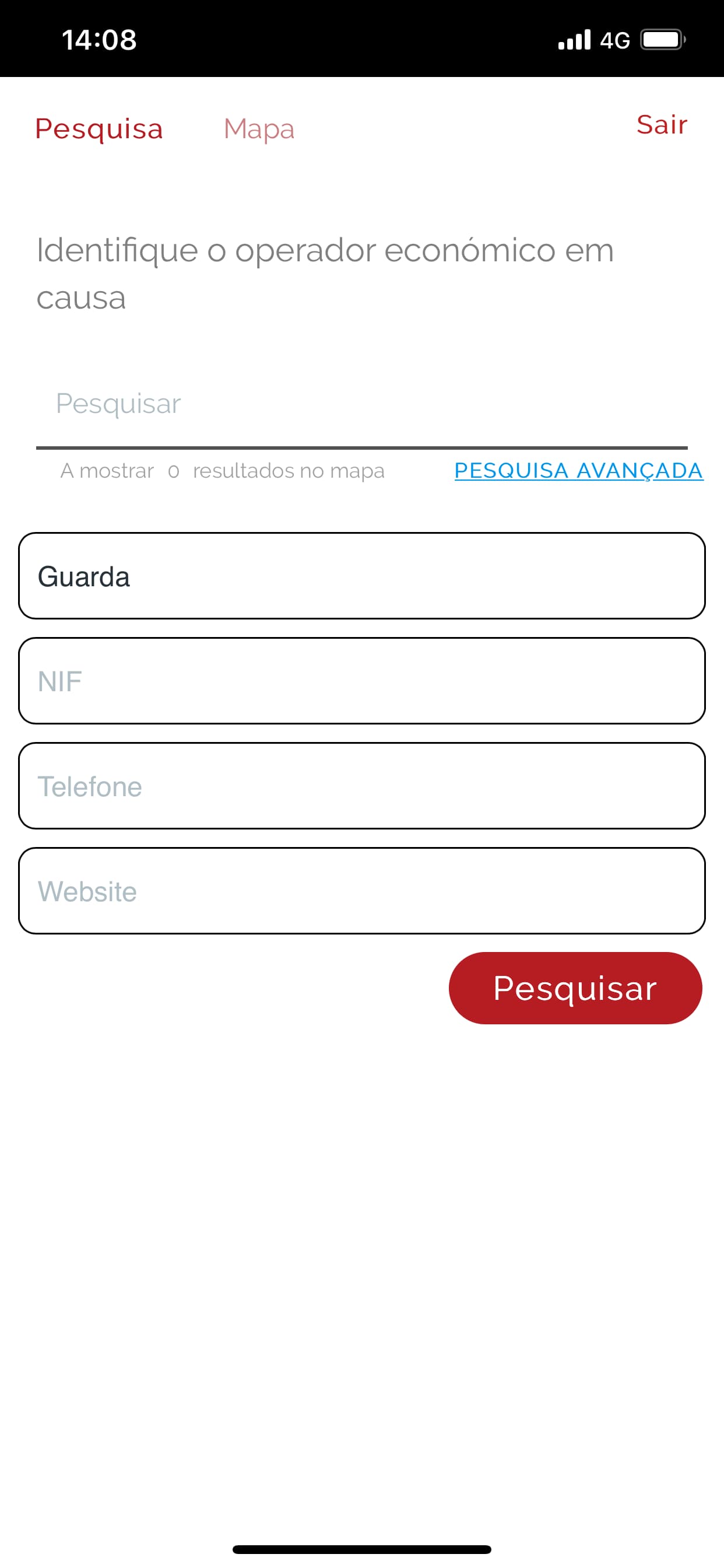This screenshot has width=724, height=1568.
Task: Activate the Website input field
Action: coord(361,891)
